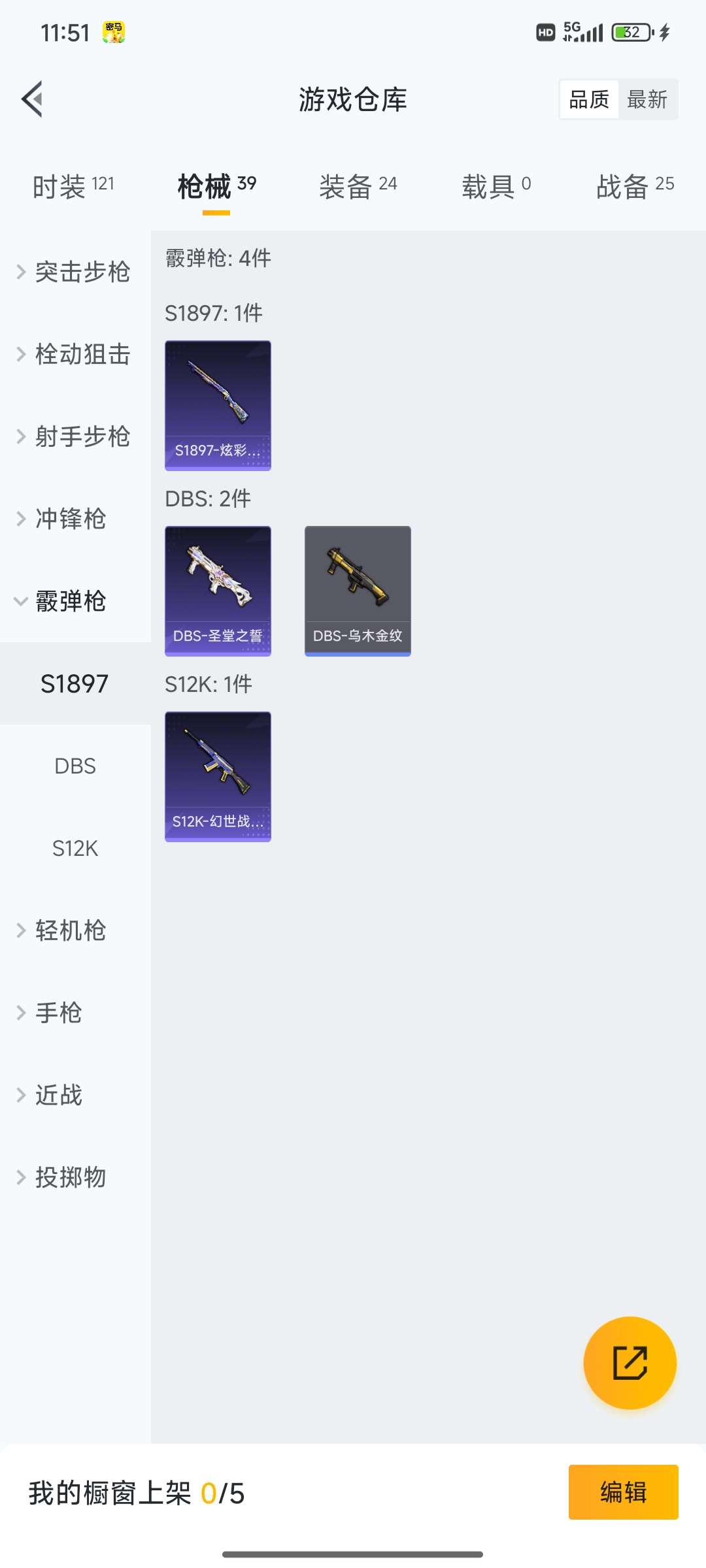Switch to the 装备 tab
This screenshot has height=1568, width=706.
358,185
